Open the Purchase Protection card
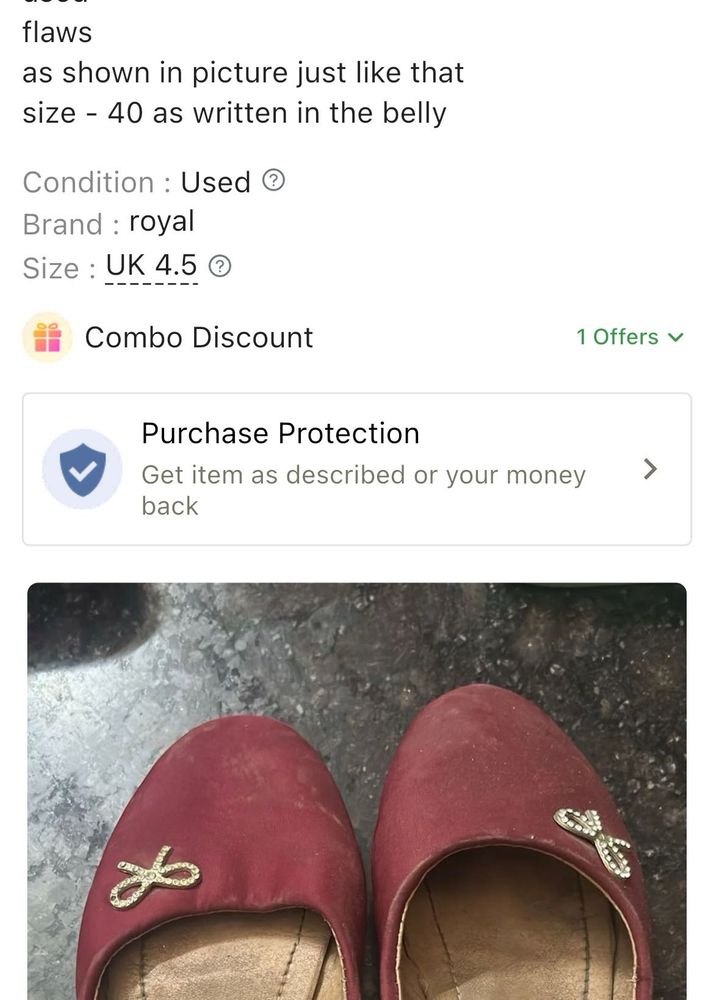 [357, 469]
